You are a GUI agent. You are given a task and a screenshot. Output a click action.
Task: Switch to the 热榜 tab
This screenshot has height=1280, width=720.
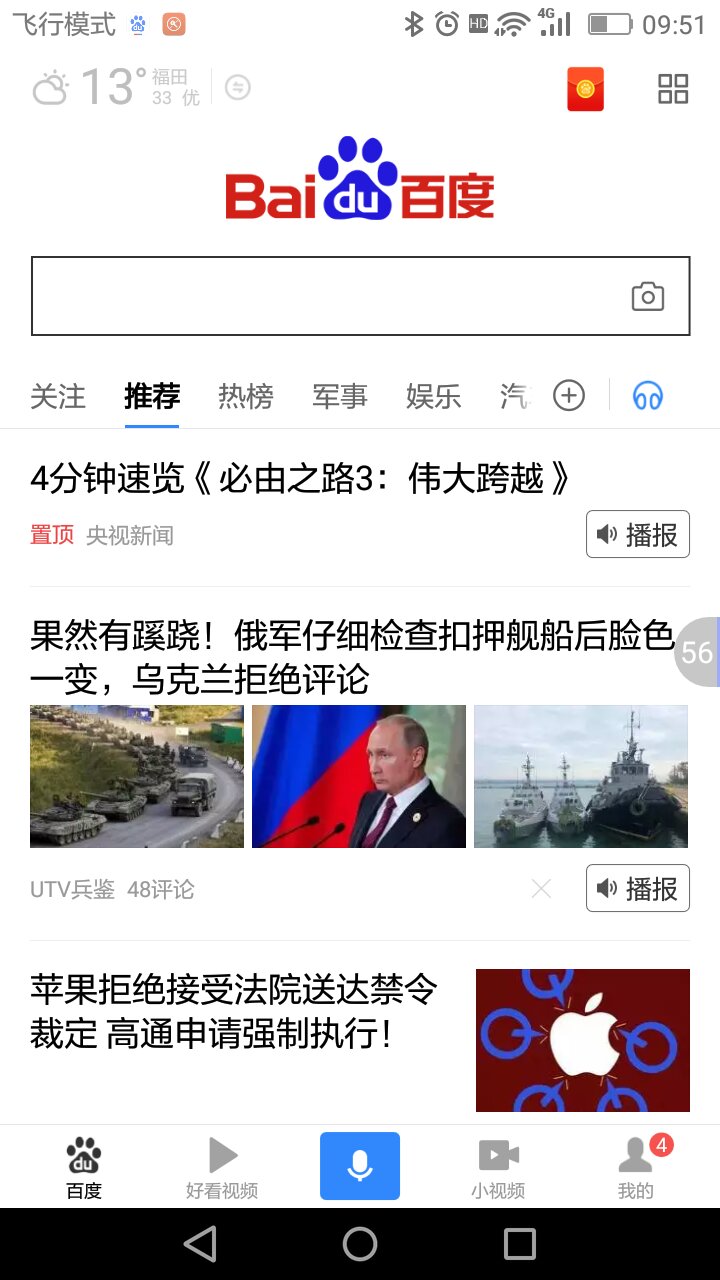click(x=245, y=396)
